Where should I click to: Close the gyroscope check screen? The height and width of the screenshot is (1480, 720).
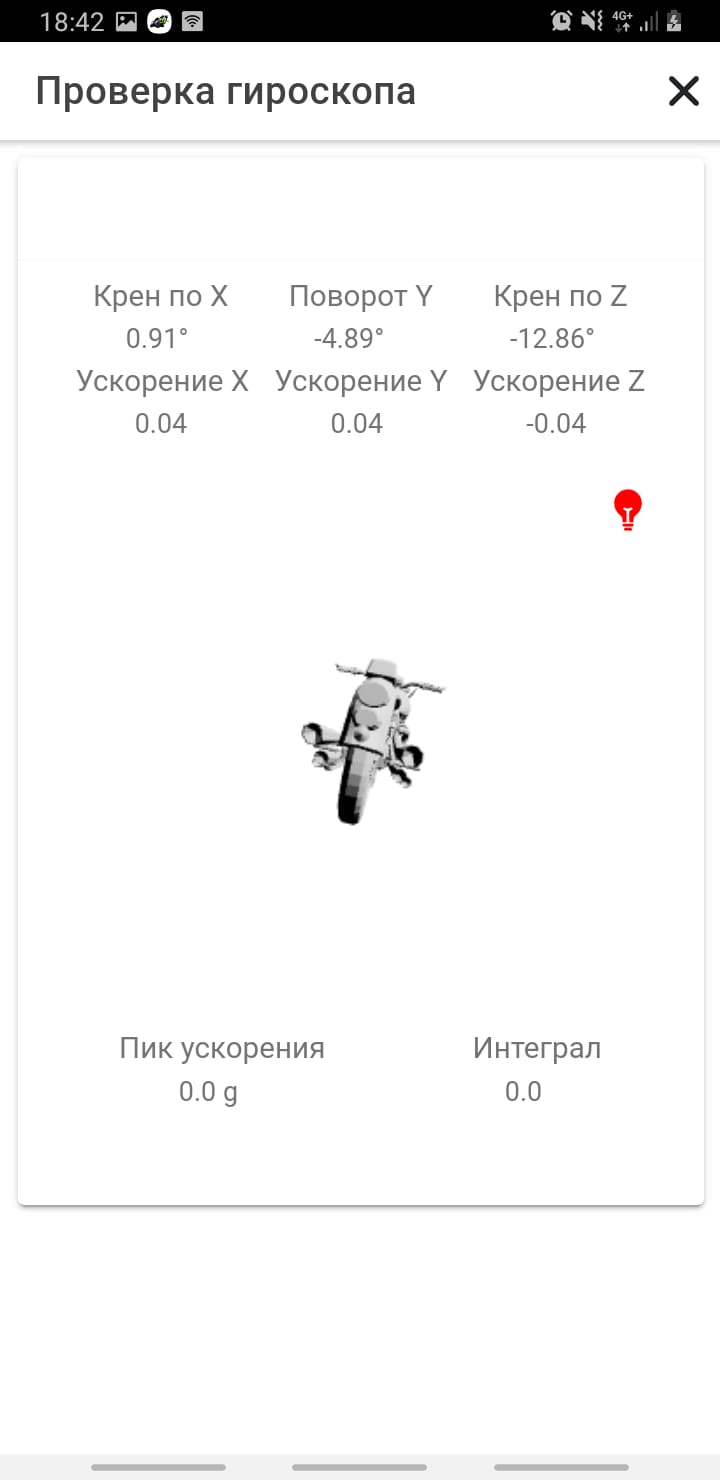(683, 91)
